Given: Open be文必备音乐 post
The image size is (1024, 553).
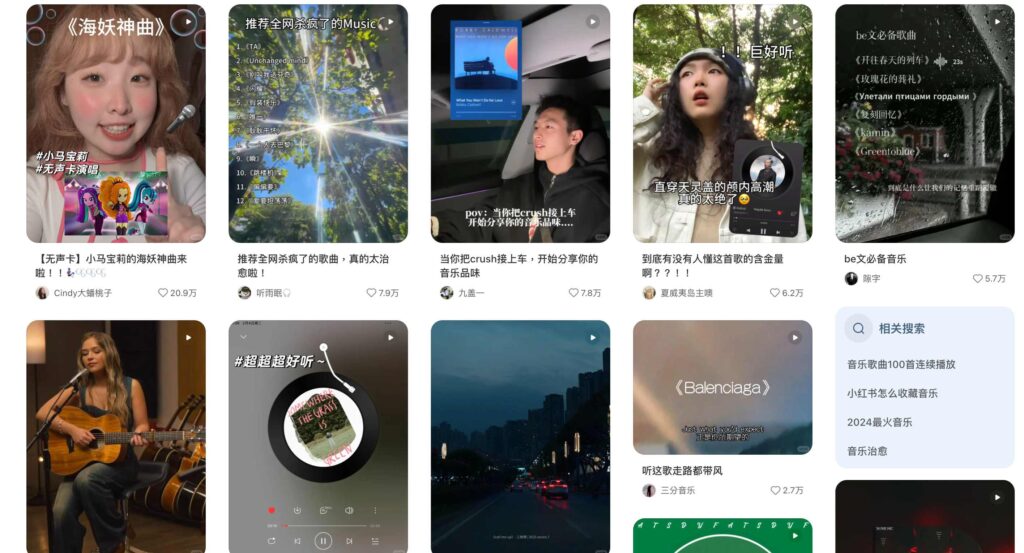Looking at the screenshot, I should [924, 123].
